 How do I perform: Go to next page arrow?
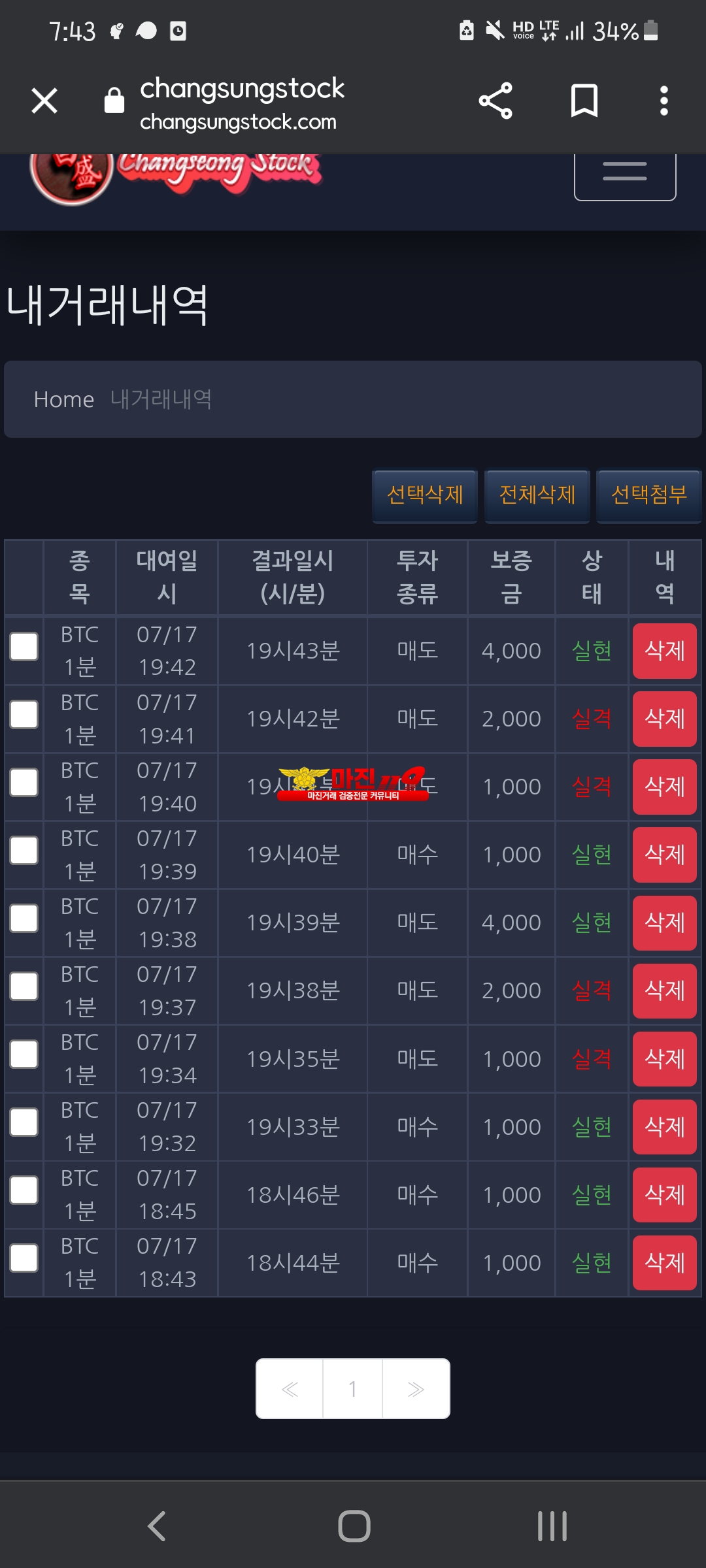(x=416, y=1388)
